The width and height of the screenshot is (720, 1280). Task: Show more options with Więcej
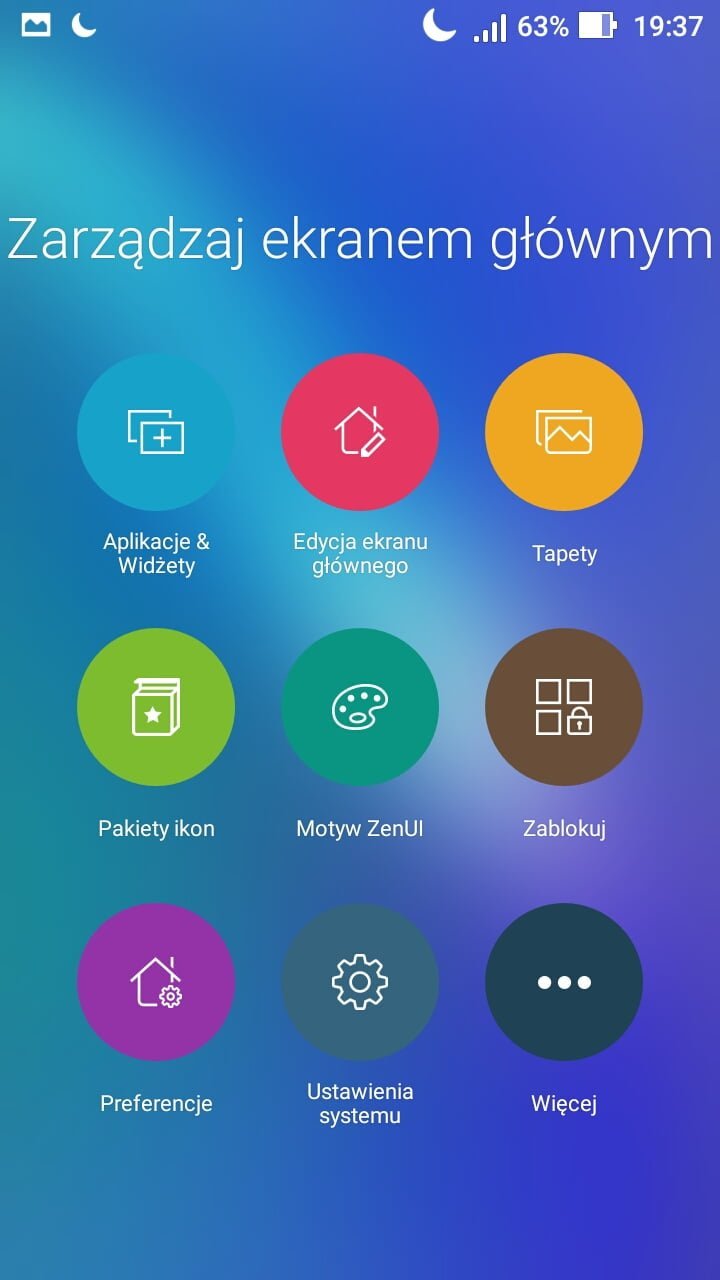click(564, 982)
